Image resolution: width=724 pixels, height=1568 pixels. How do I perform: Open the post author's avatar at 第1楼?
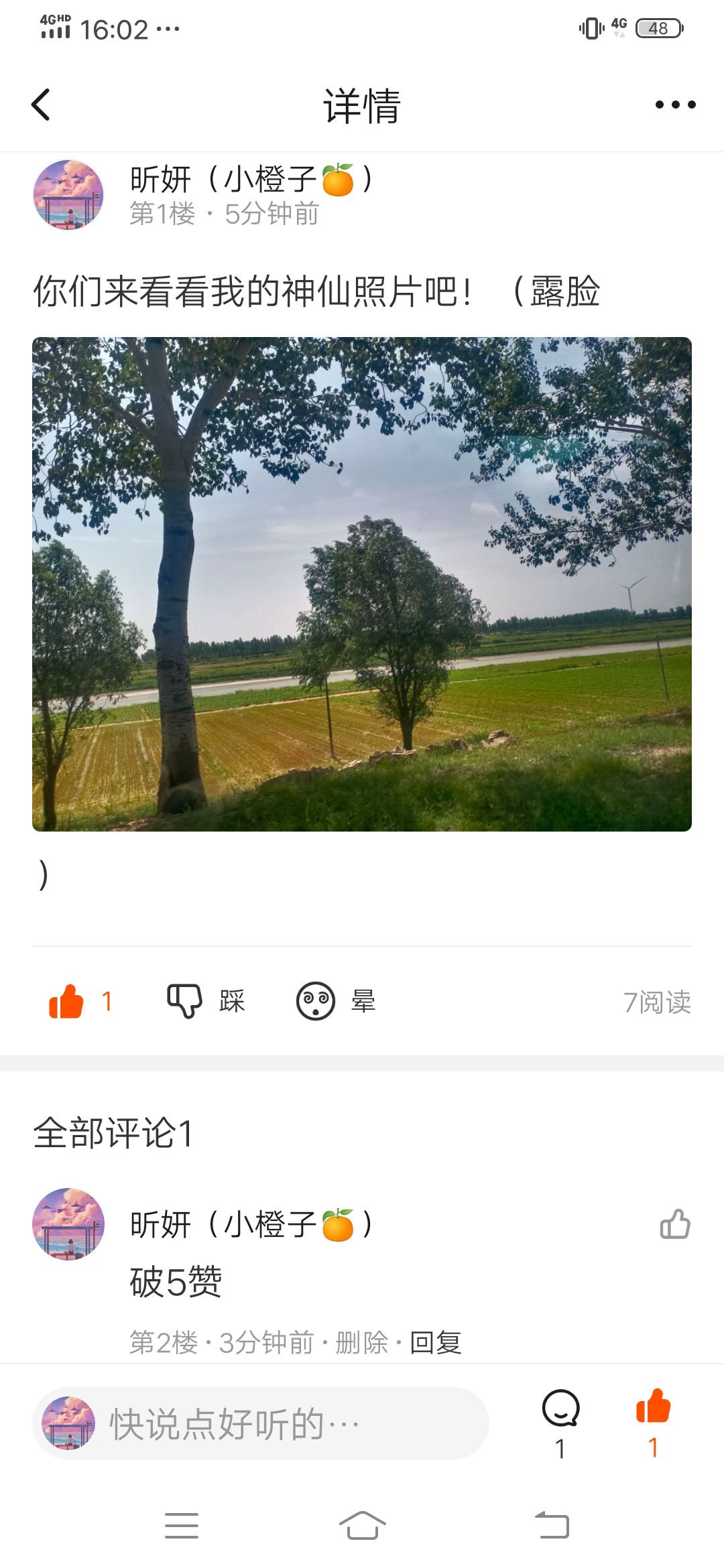[68, 195]
